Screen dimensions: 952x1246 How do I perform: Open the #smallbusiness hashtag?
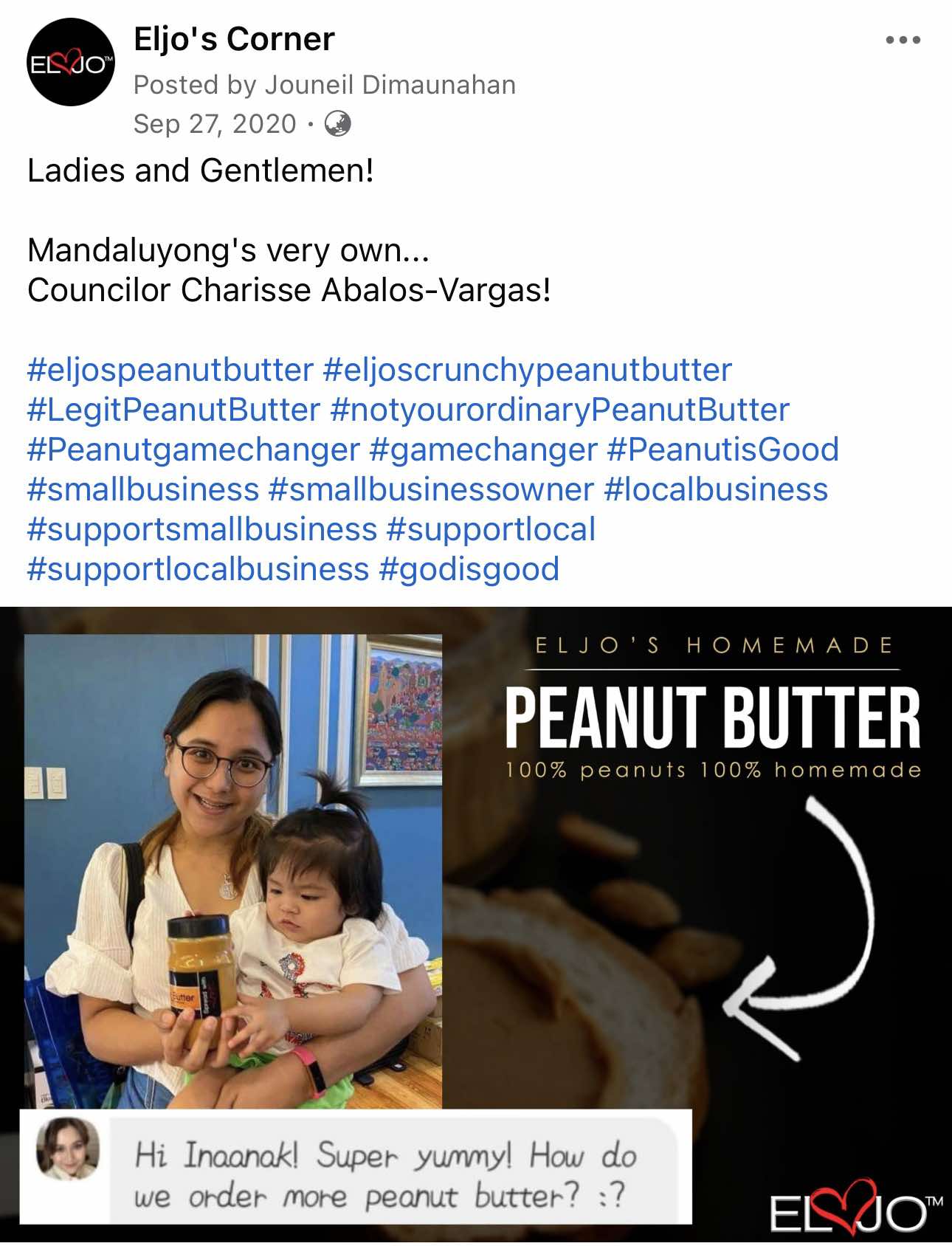click(143, 489)
